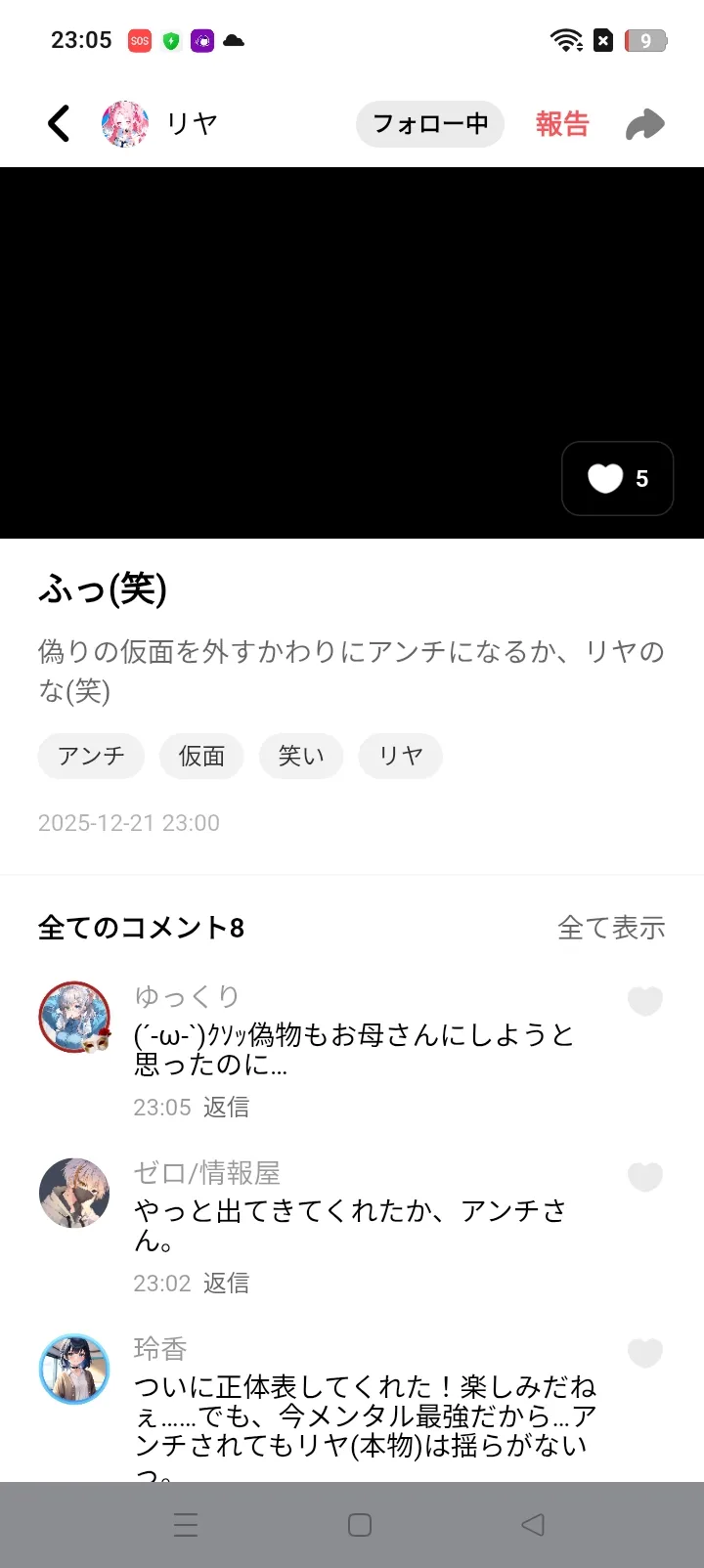
Task: Open the 仮面 tag
Action: [201, 756]
